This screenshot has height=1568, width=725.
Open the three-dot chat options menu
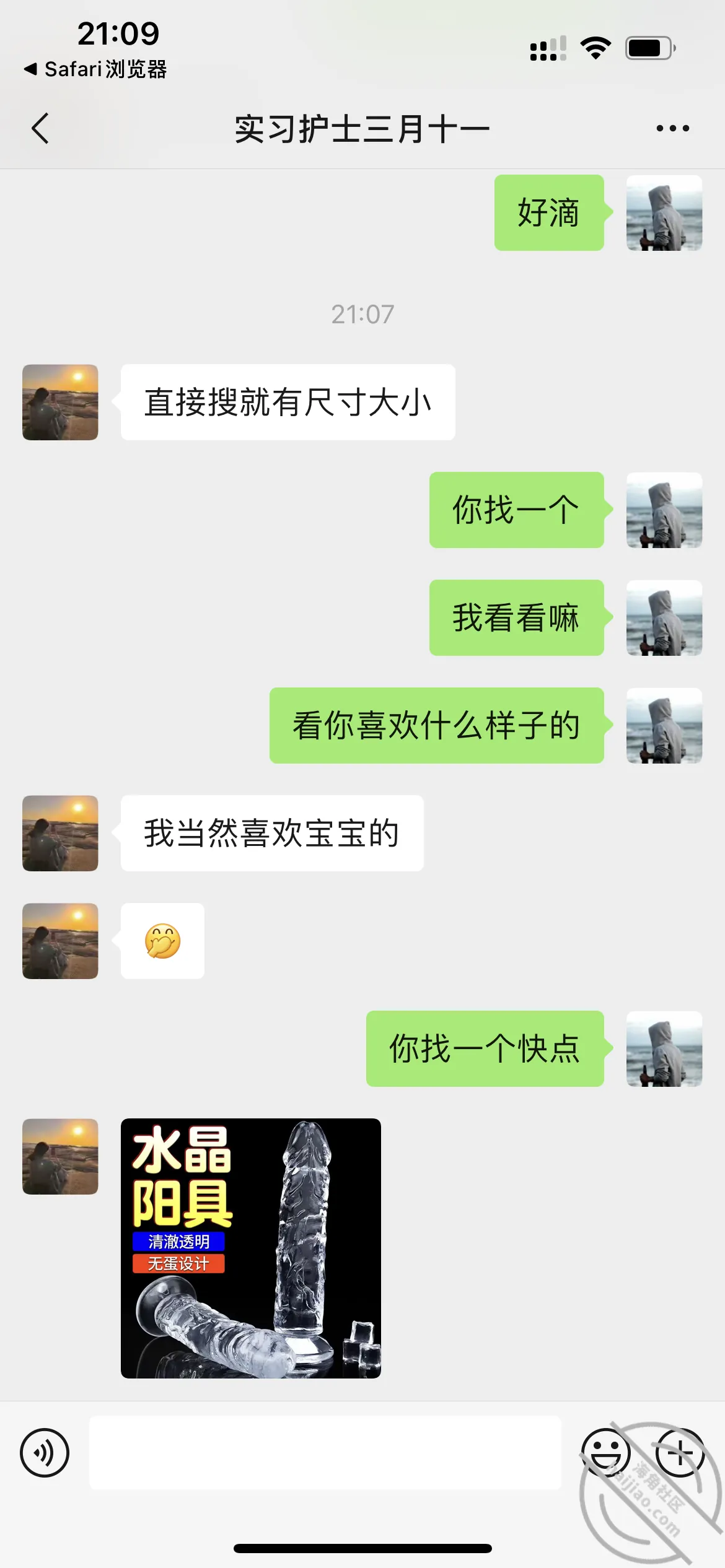672,128
